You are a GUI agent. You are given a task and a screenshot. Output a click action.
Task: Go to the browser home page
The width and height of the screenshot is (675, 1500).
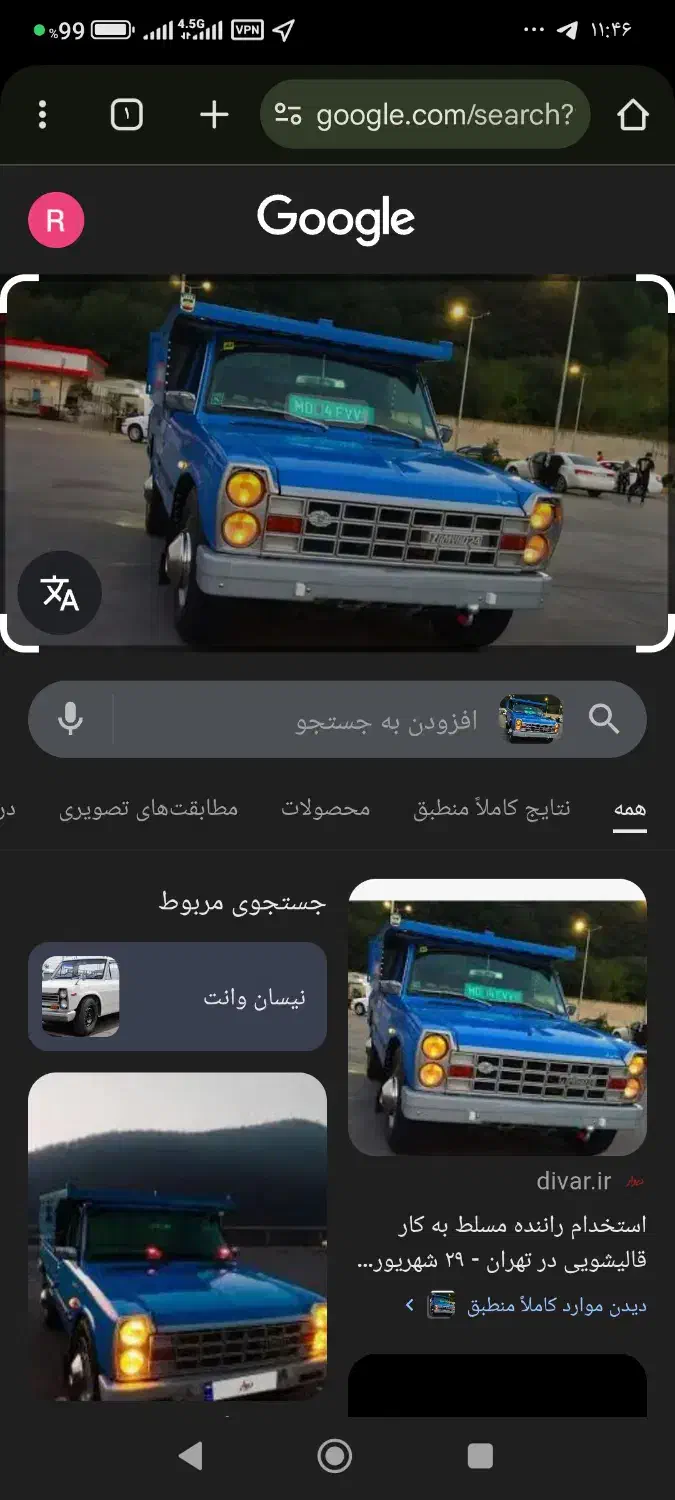tap(633, 115)
